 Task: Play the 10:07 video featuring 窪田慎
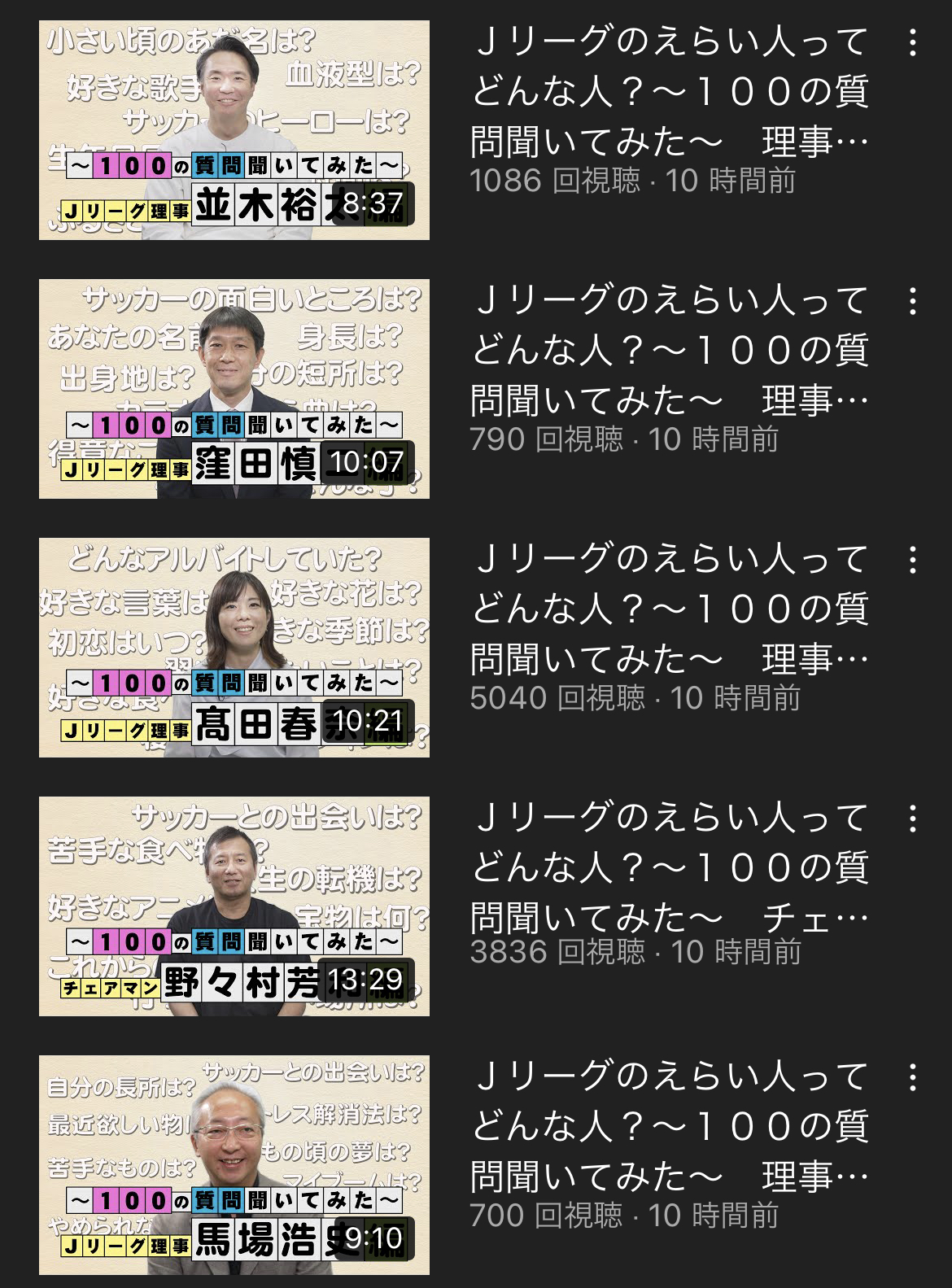[x=234, y=389]
